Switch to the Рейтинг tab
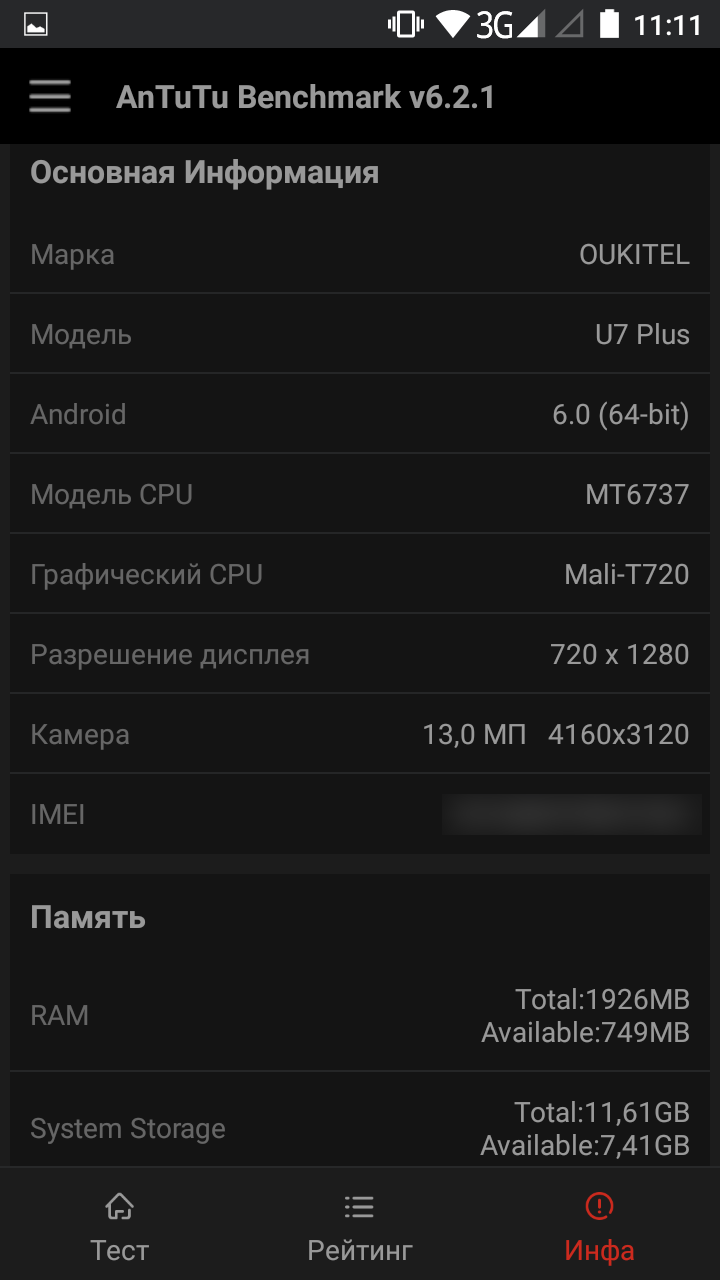 360,1226
